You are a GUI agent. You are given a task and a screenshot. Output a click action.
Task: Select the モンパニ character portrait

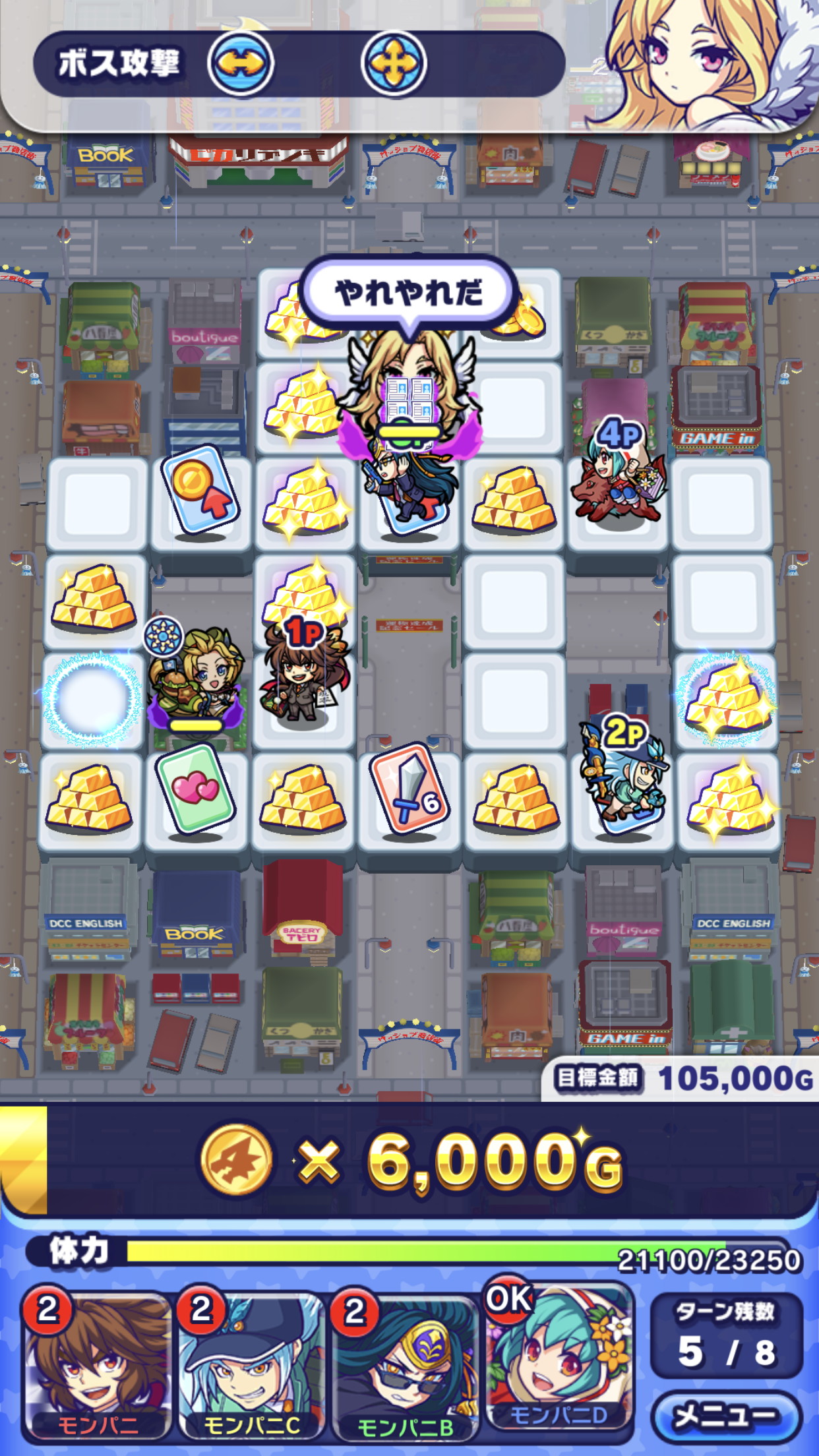pyautogui.click(x=98, y=1366)
